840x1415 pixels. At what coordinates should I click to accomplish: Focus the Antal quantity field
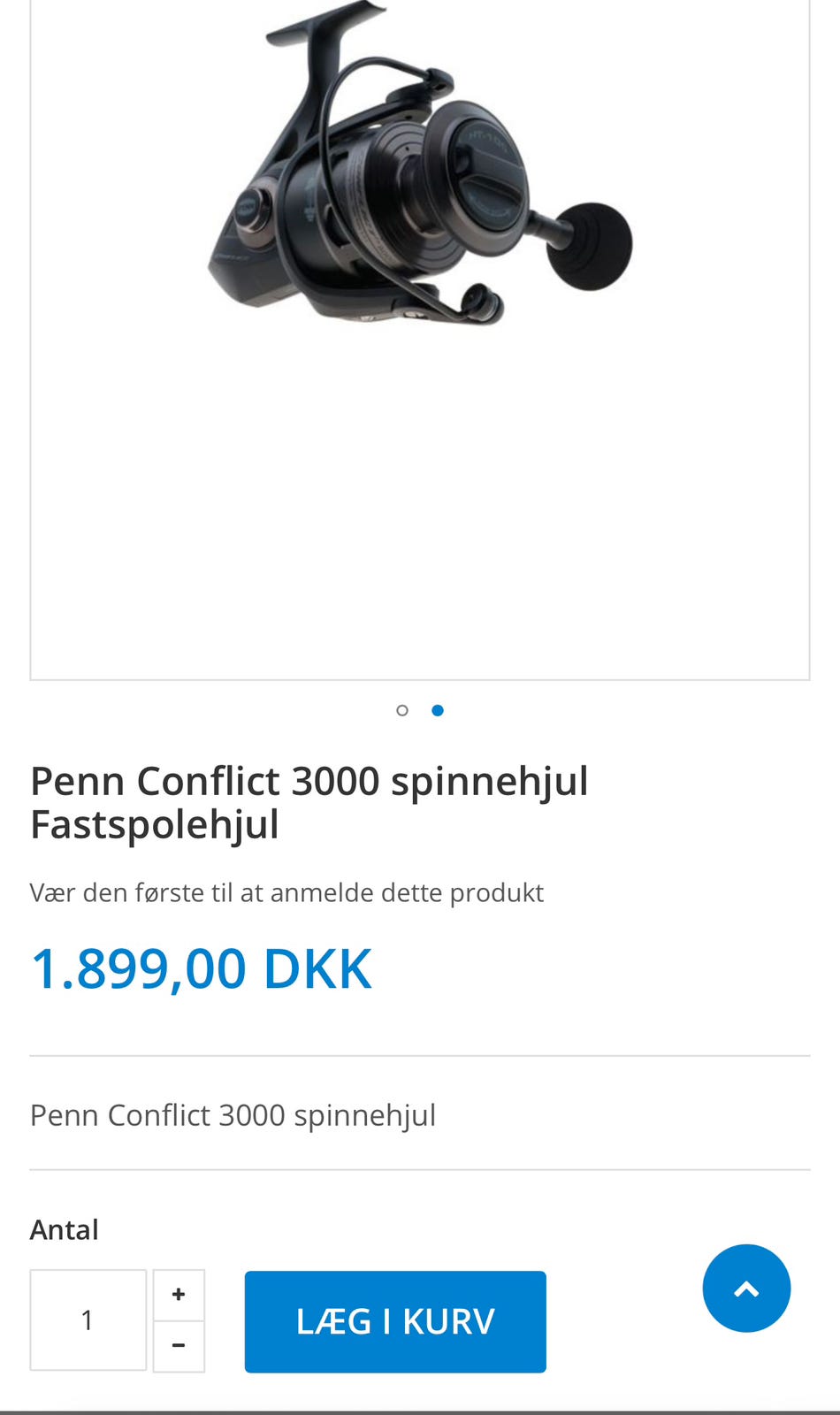click(x=88, y=1320)
